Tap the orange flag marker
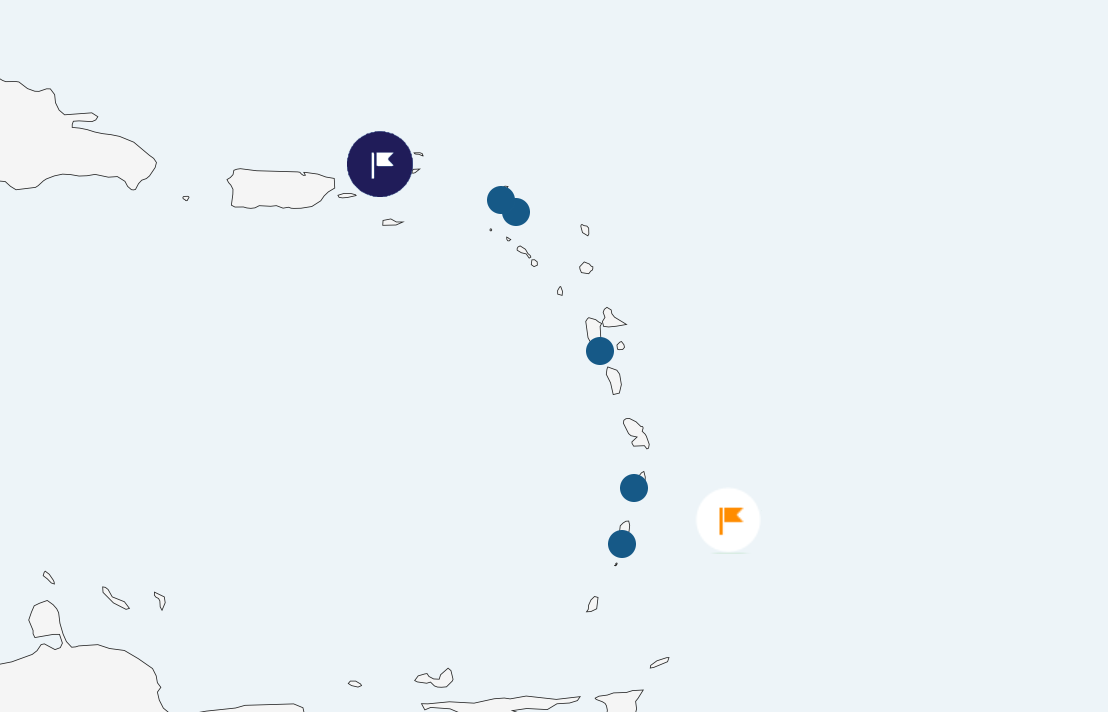Screen dimensions: 1108x712 [728, 520]
